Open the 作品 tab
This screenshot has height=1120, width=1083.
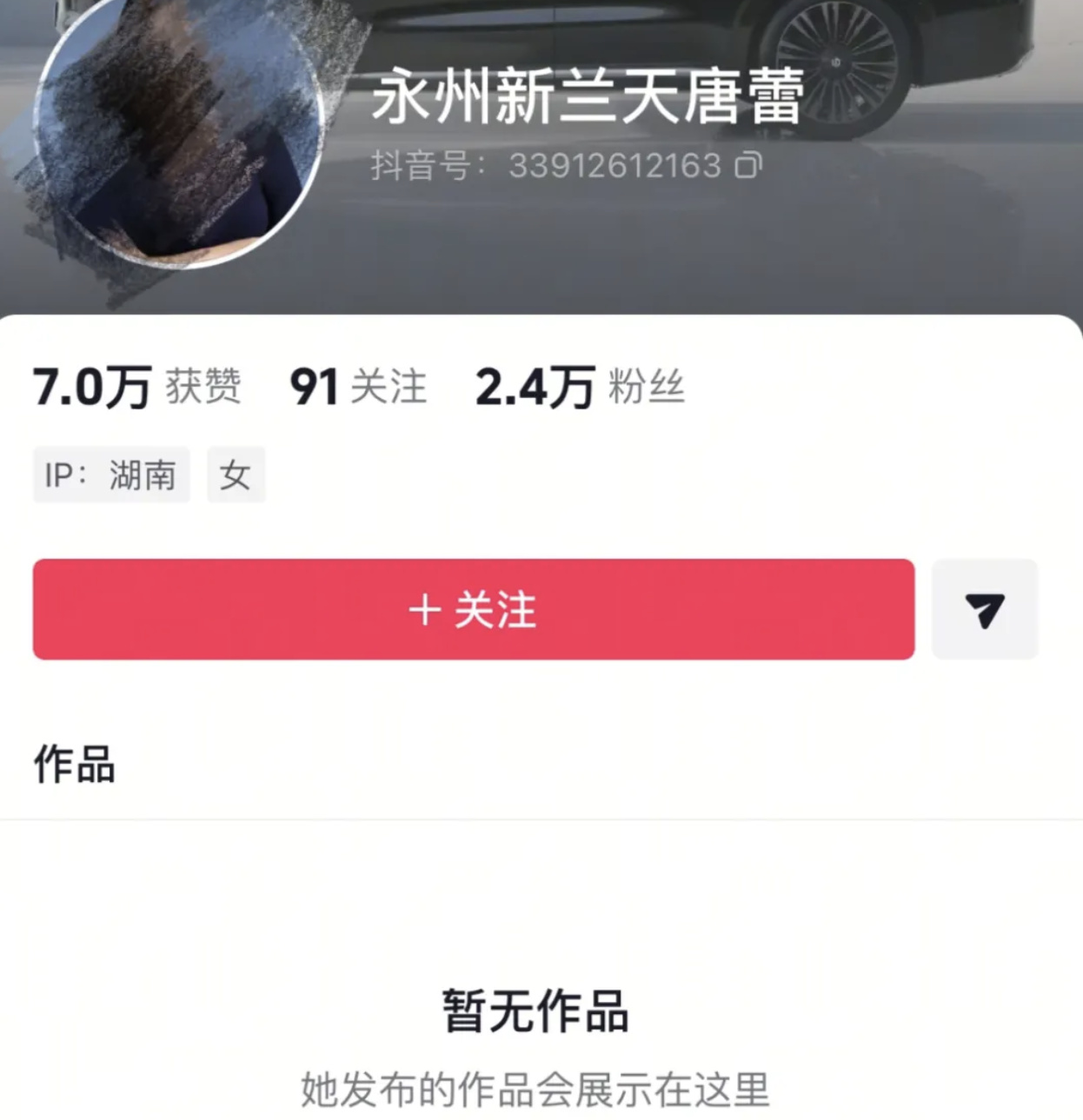[75, 765]
